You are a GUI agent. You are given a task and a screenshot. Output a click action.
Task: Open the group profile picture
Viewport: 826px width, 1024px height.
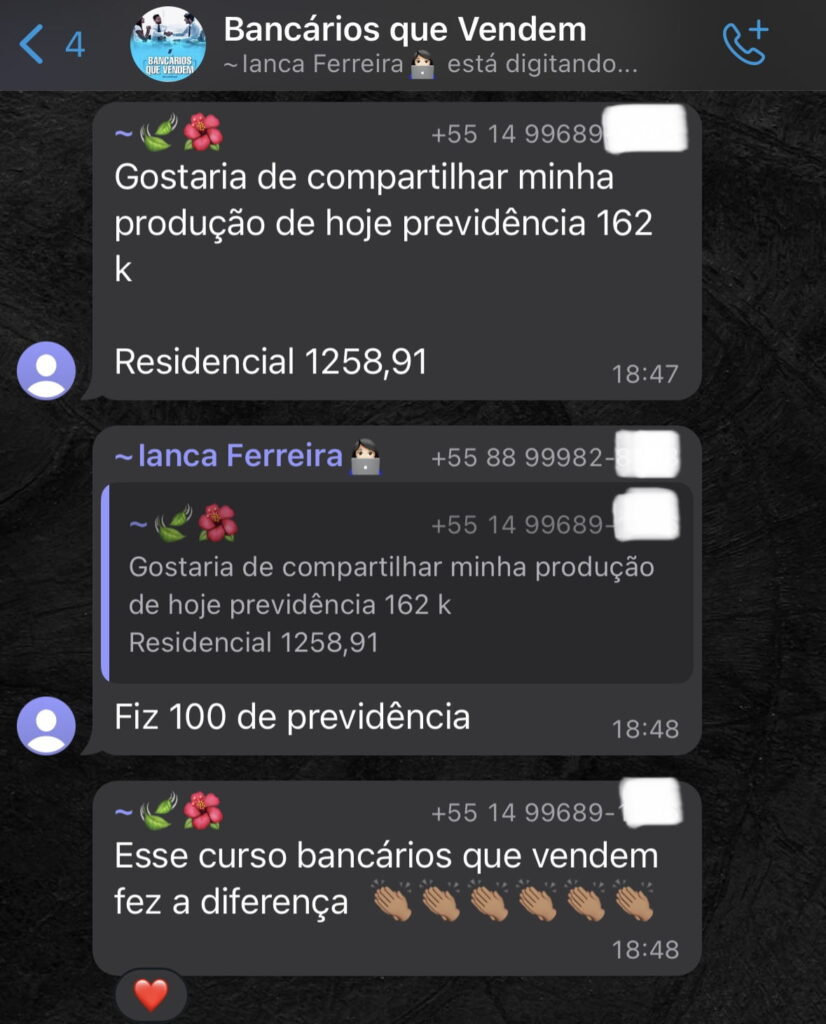pos(167,45)
